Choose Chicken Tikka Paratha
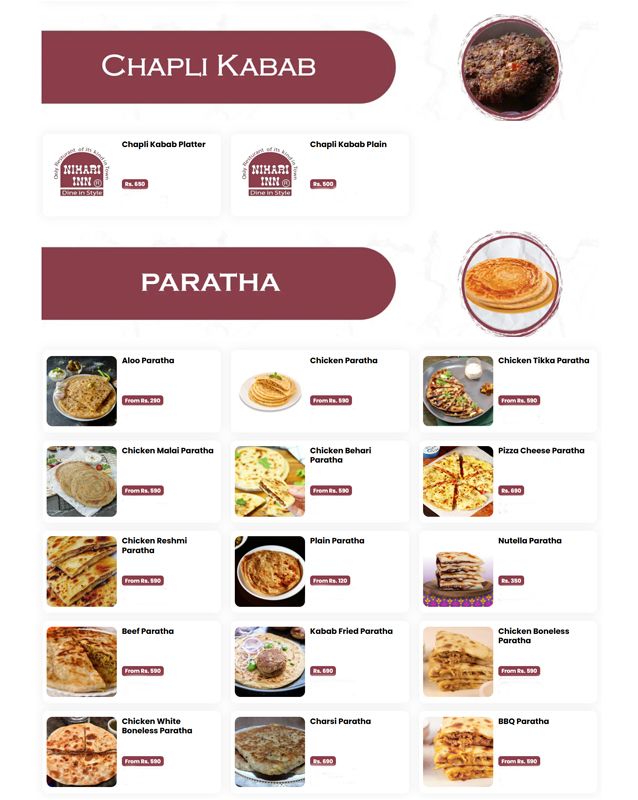The width and height of the screenshot is (638, 800). tap(508, 391)
